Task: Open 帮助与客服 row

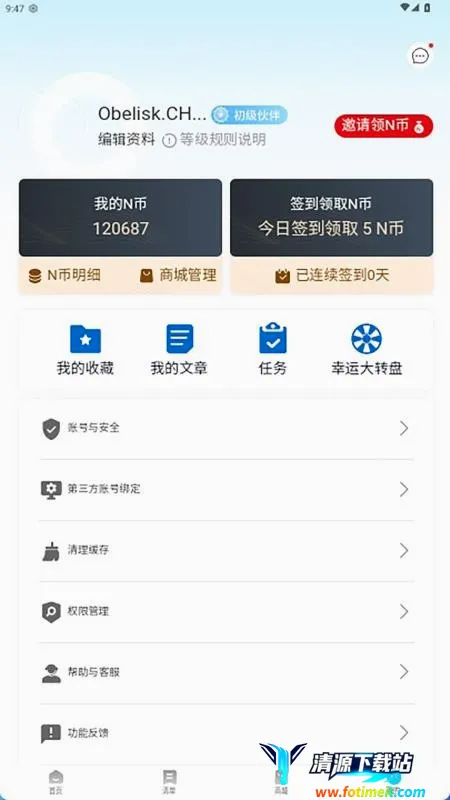Action: [227, 672]
